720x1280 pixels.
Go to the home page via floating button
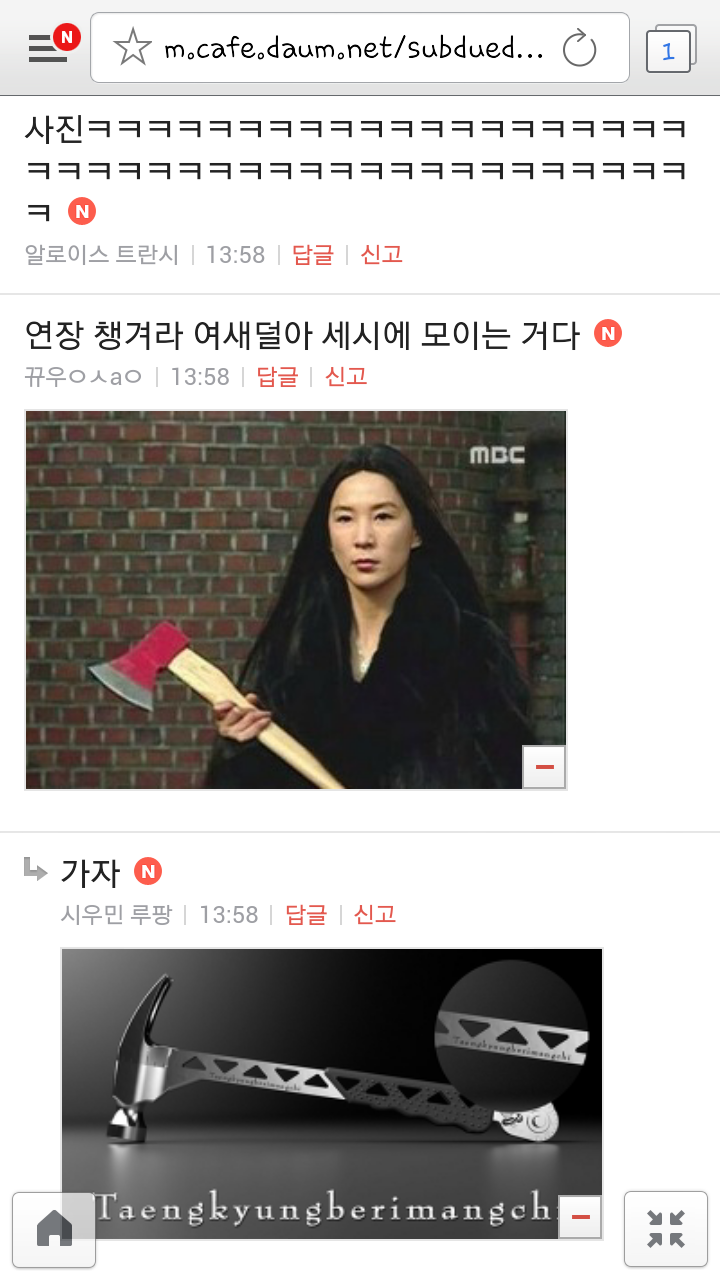(54, 1229)
